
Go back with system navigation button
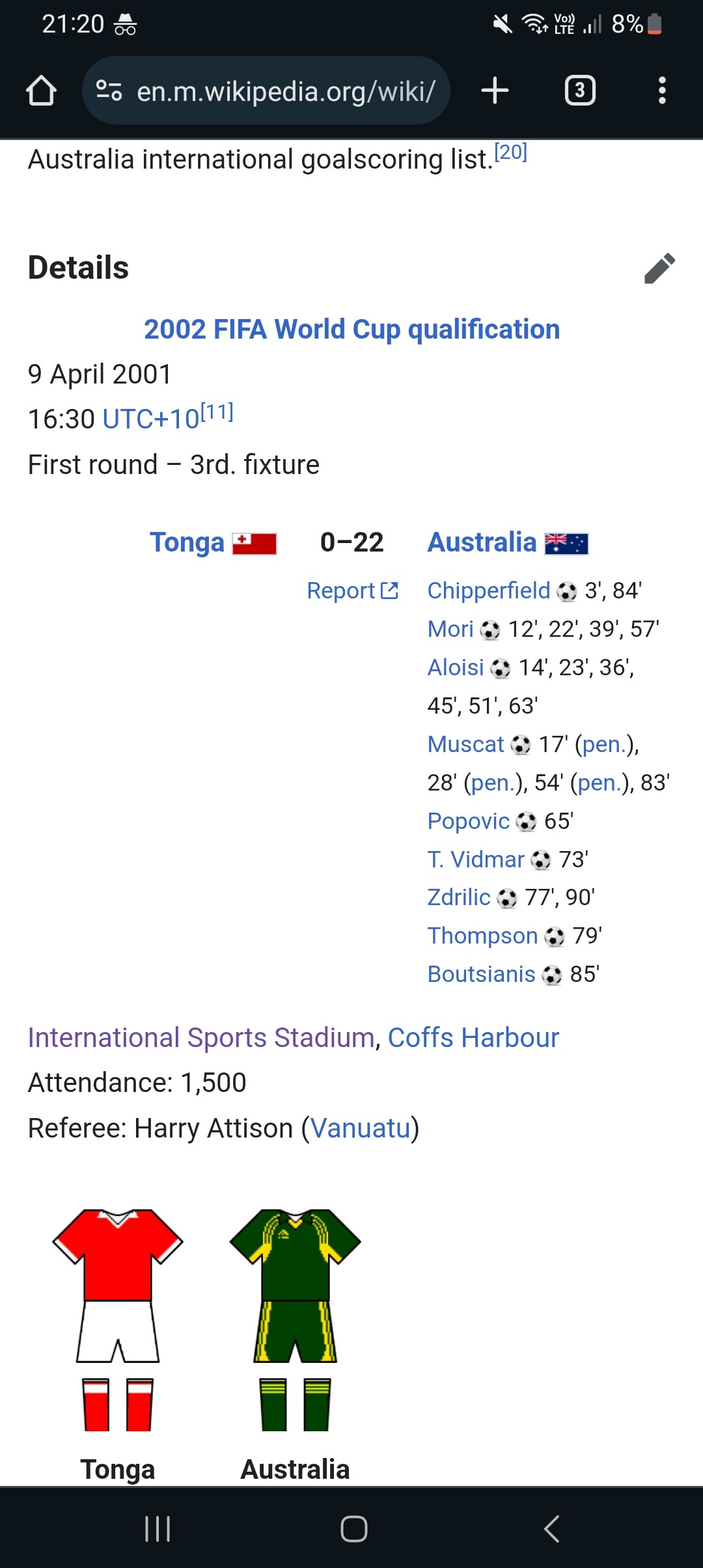pyautogui.click(x=551, y=1528)
